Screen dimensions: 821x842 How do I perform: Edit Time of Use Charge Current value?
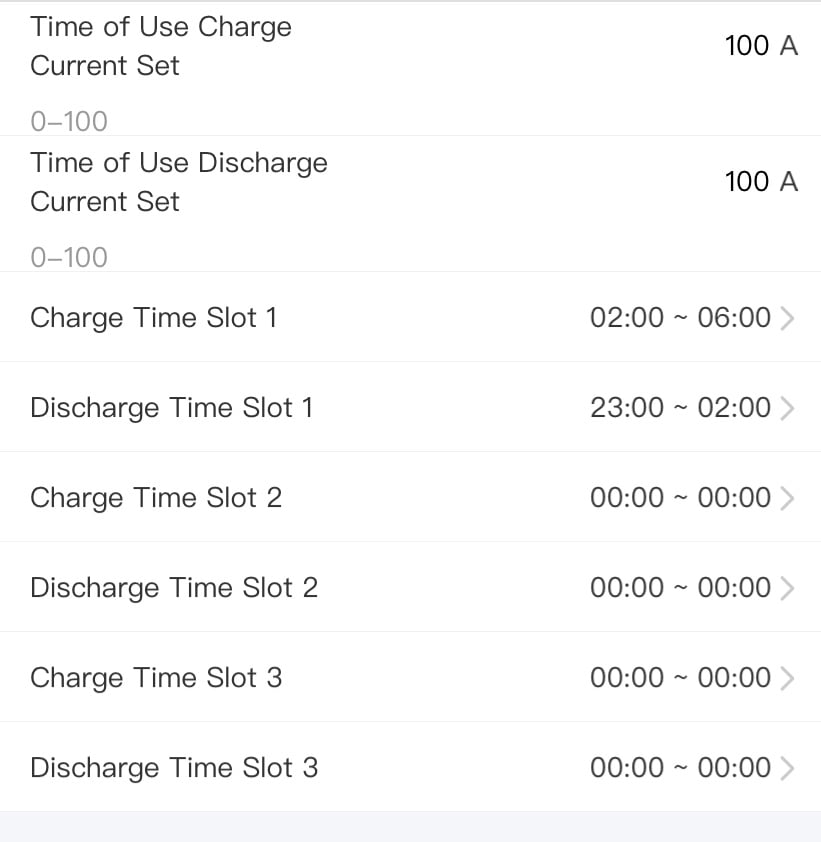tap(760, 46)
